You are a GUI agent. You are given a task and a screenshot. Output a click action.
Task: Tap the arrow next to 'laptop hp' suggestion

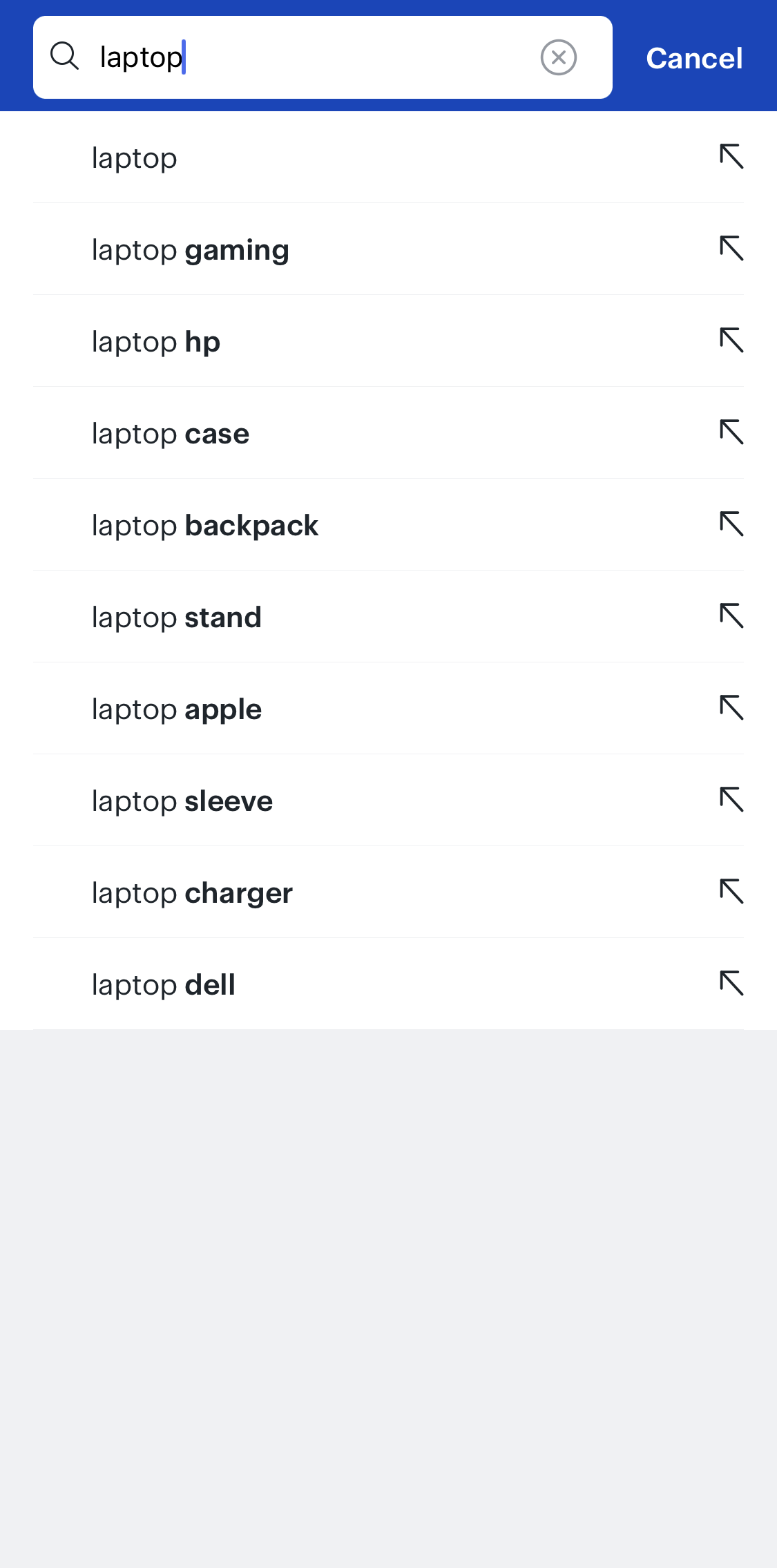(x=732, y=341)
